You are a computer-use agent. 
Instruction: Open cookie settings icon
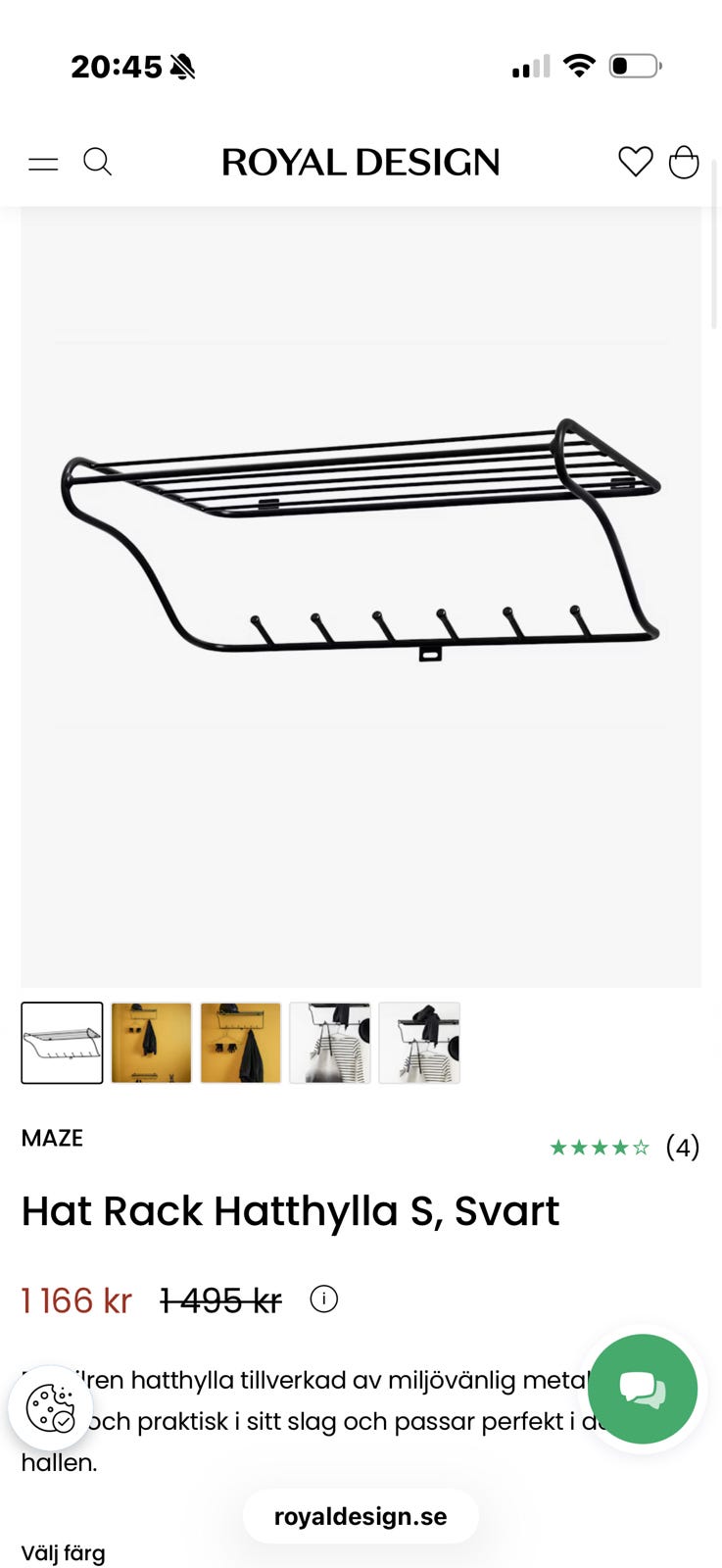coord(51,1408)
